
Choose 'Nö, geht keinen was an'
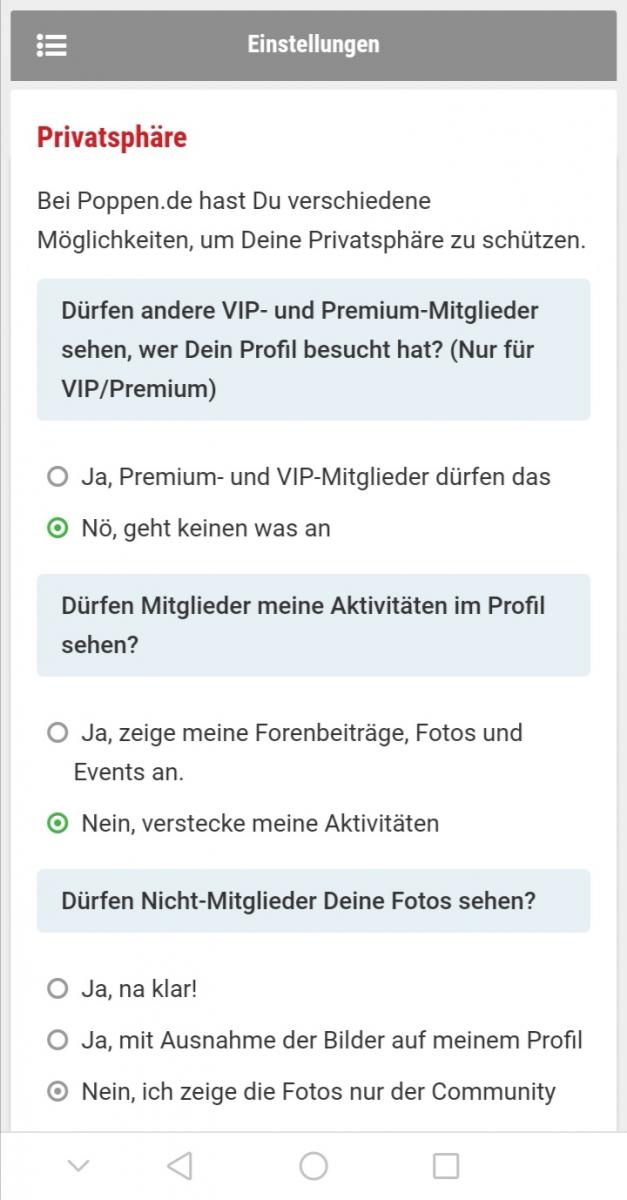[x=58, y=528]
